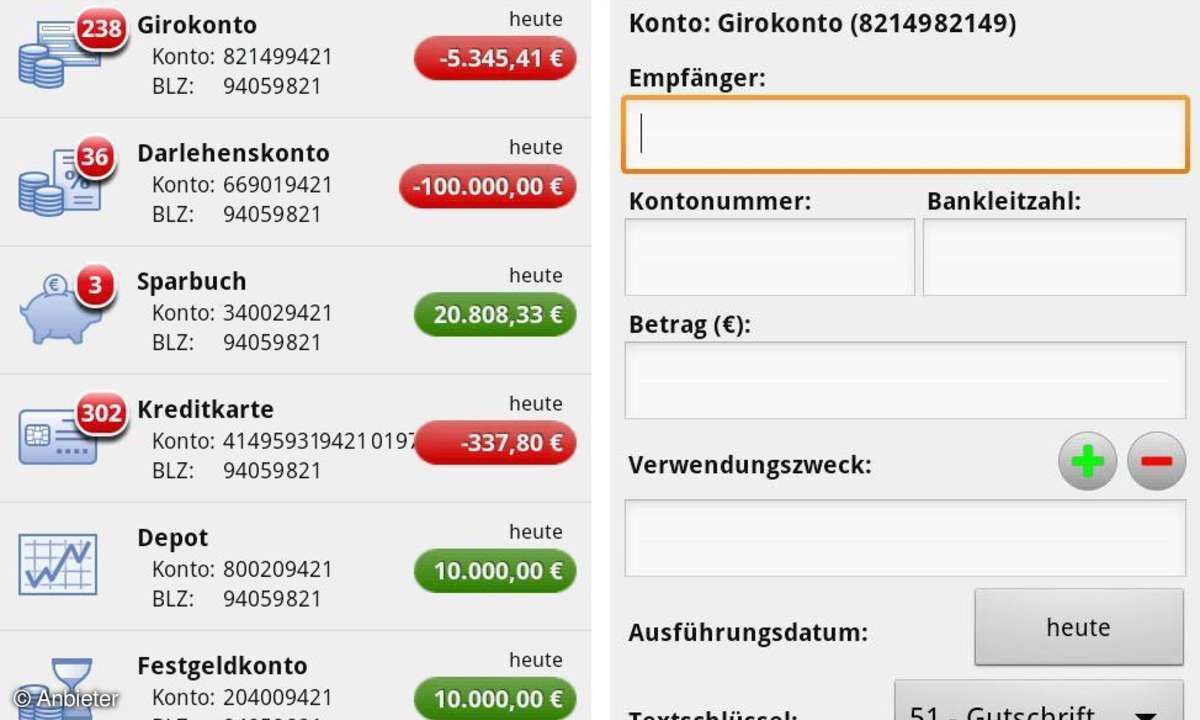Viewport: 1200px width, 720px height.
Task: Enter the Betrag (€) field
Action: tap(905, 380)
